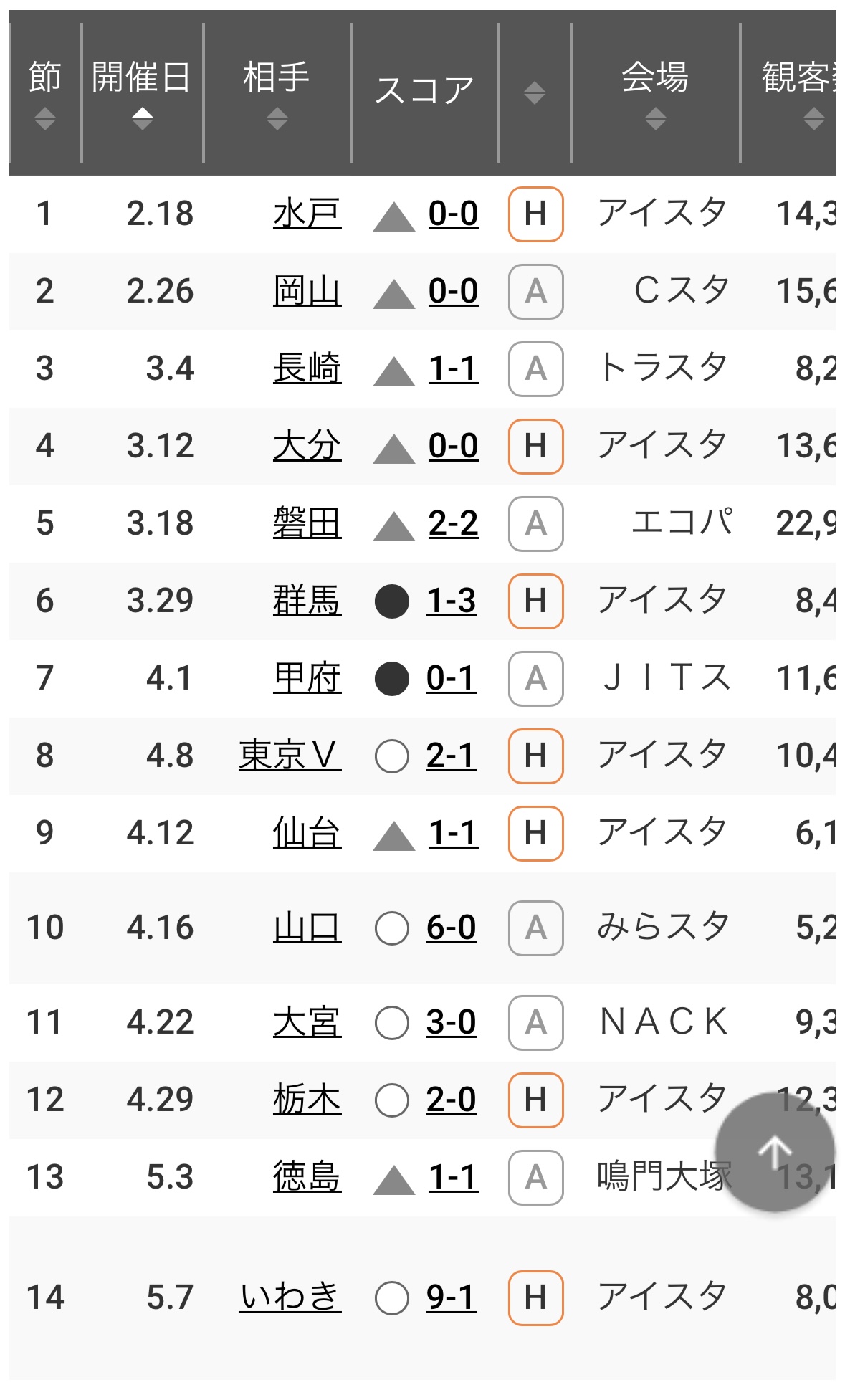Screen dimensions: 845x1400
Task: View the 0-1 result against 甲府
Action: pos(451,678)
